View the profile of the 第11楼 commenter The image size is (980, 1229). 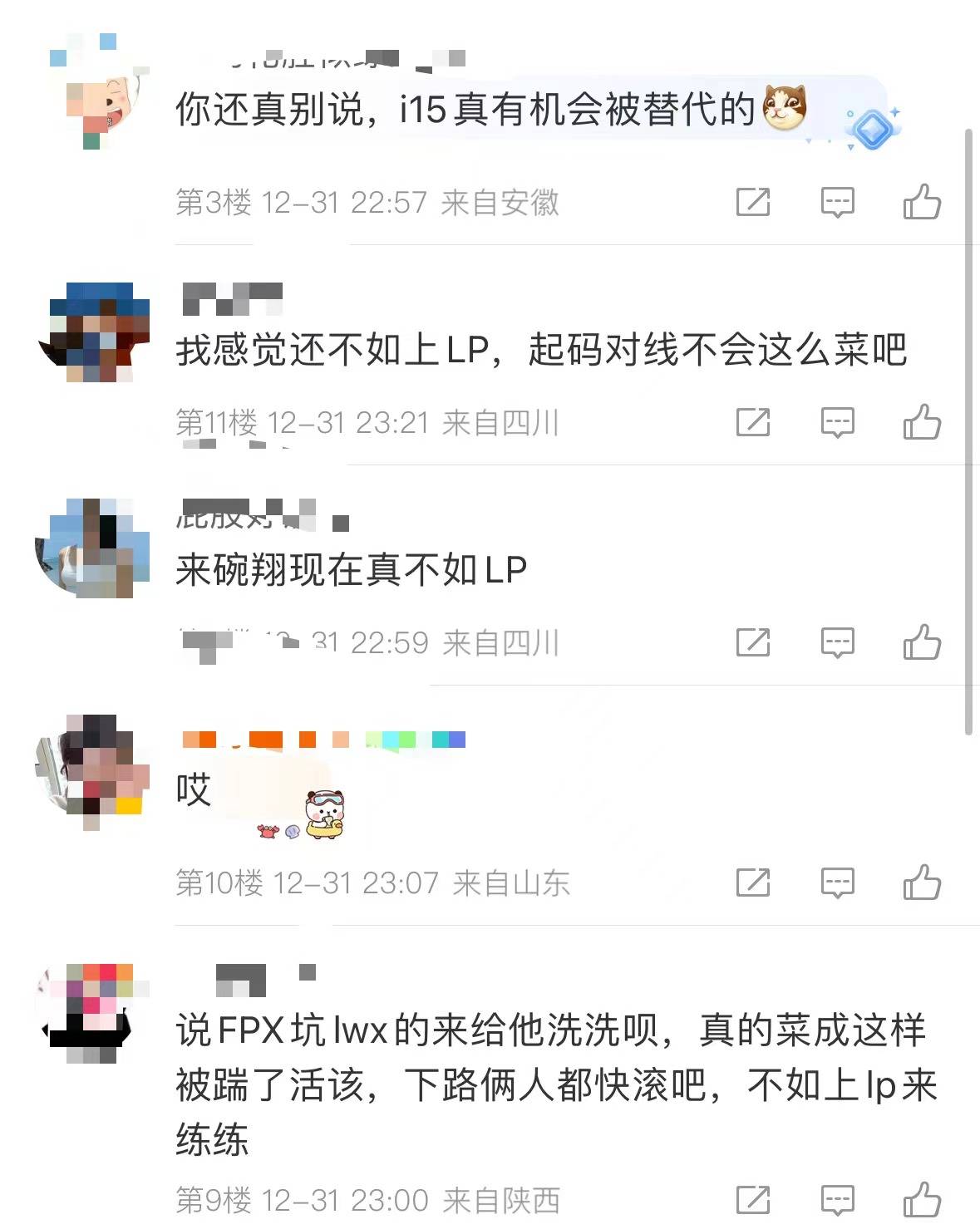pos(94,331)
